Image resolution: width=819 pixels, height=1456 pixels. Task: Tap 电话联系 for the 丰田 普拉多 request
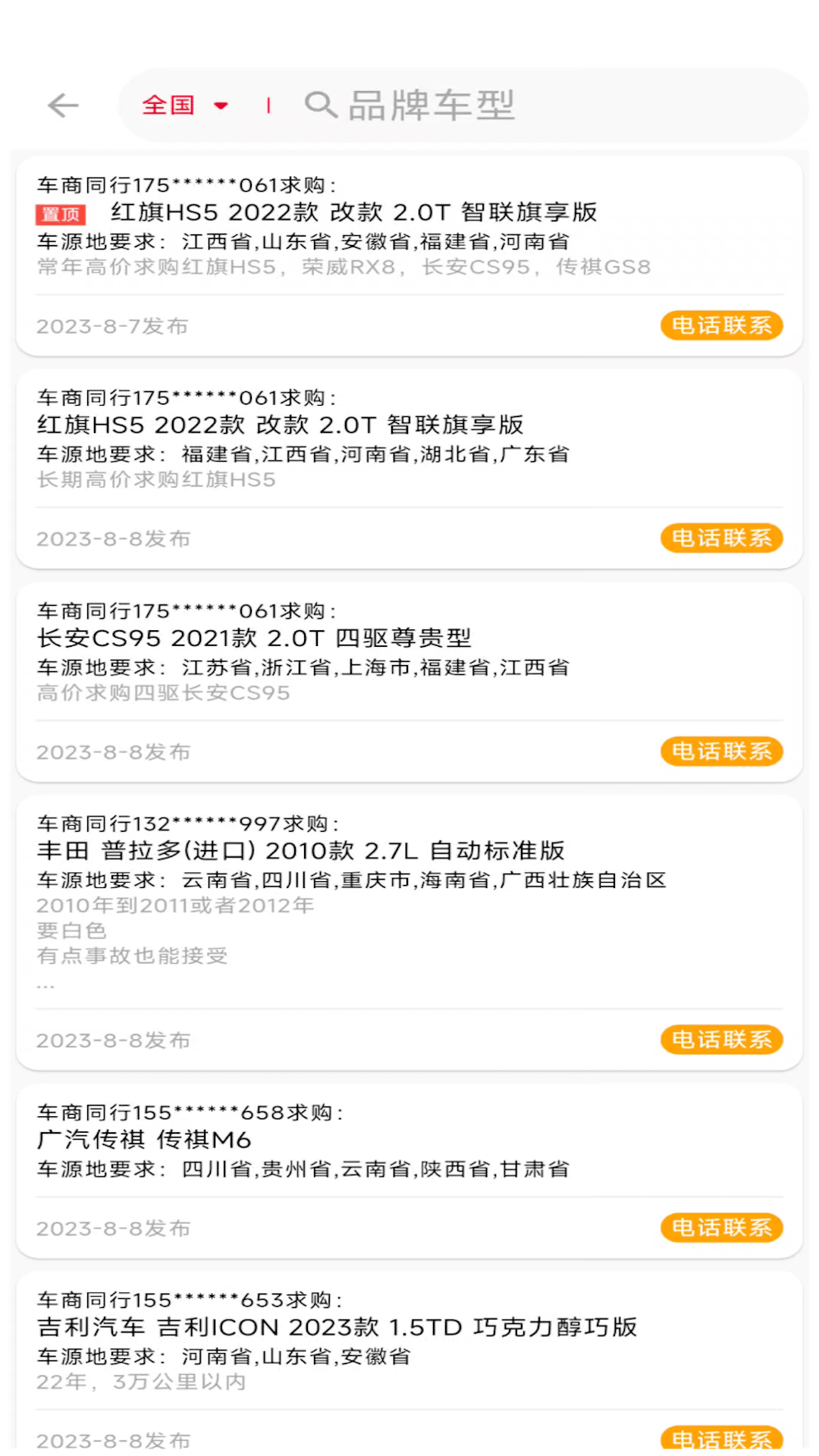pyautogui.click(x=721, y=1040)
